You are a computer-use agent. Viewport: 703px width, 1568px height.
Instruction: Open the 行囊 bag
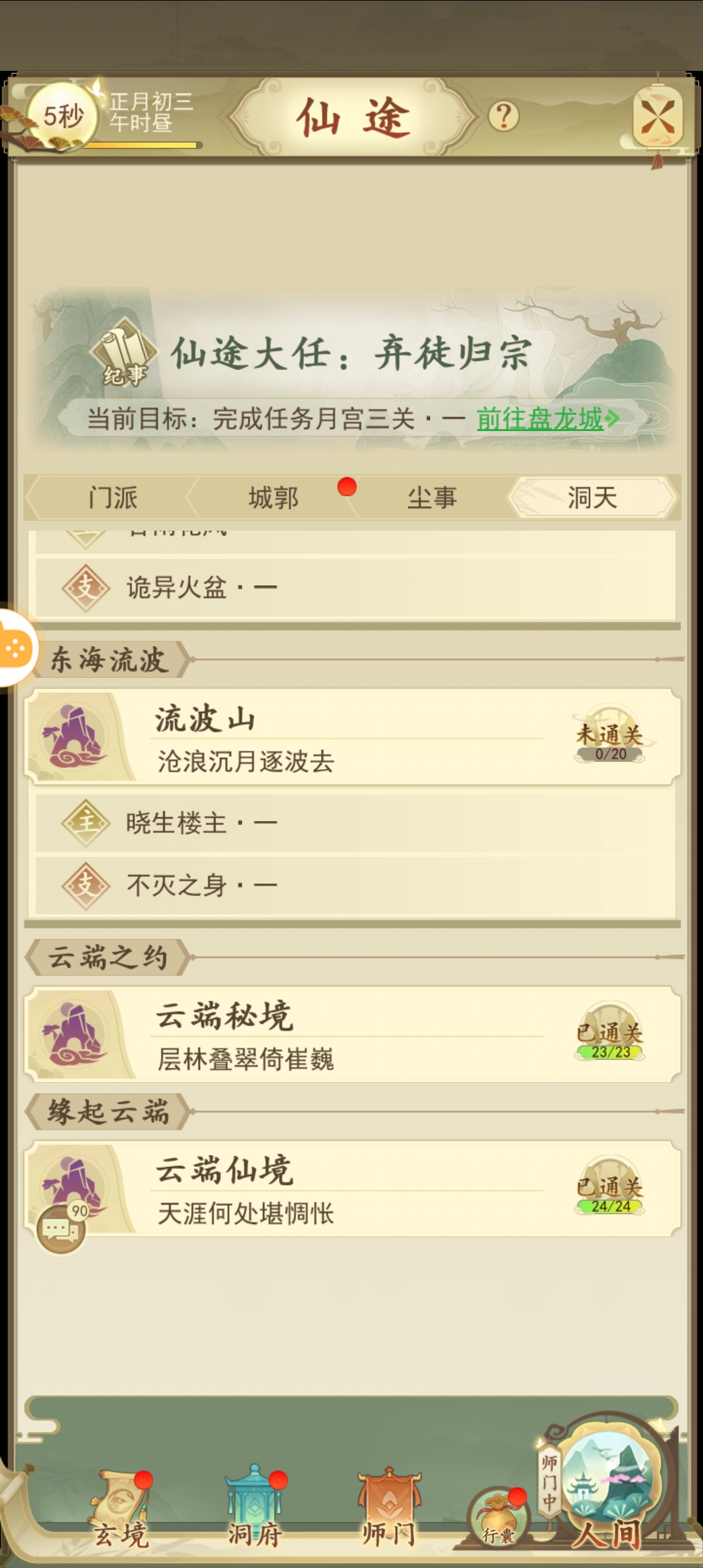click(499, 1517)
